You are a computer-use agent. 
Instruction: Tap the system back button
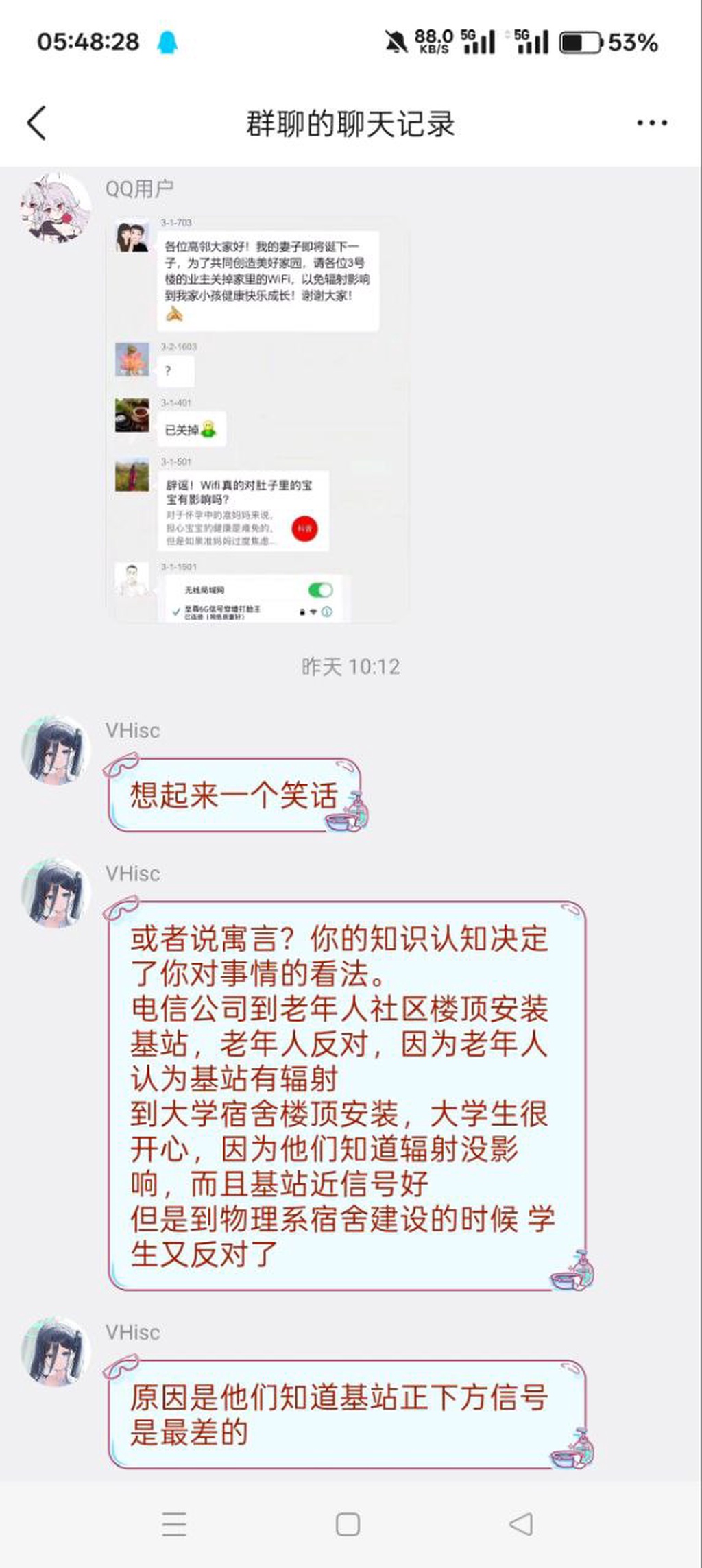521,1524
